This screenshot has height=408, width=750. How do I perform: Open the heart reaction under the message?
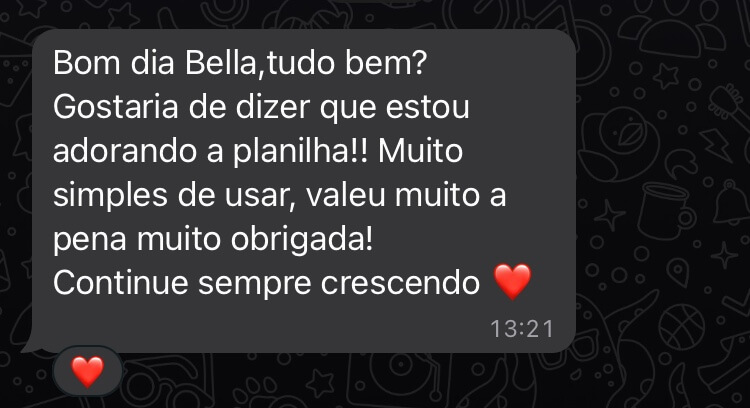(87, 371)
